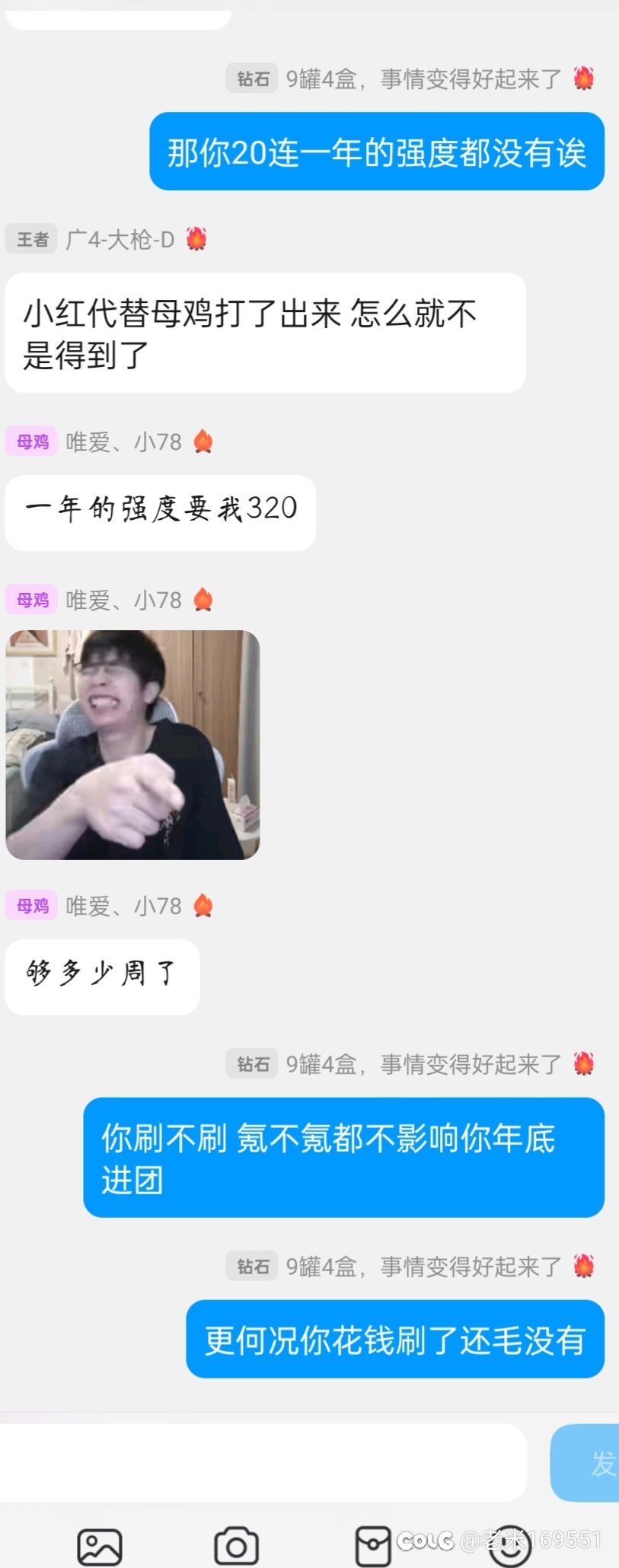
Task: Open the red packet icon
Action: click(373, 1547)
